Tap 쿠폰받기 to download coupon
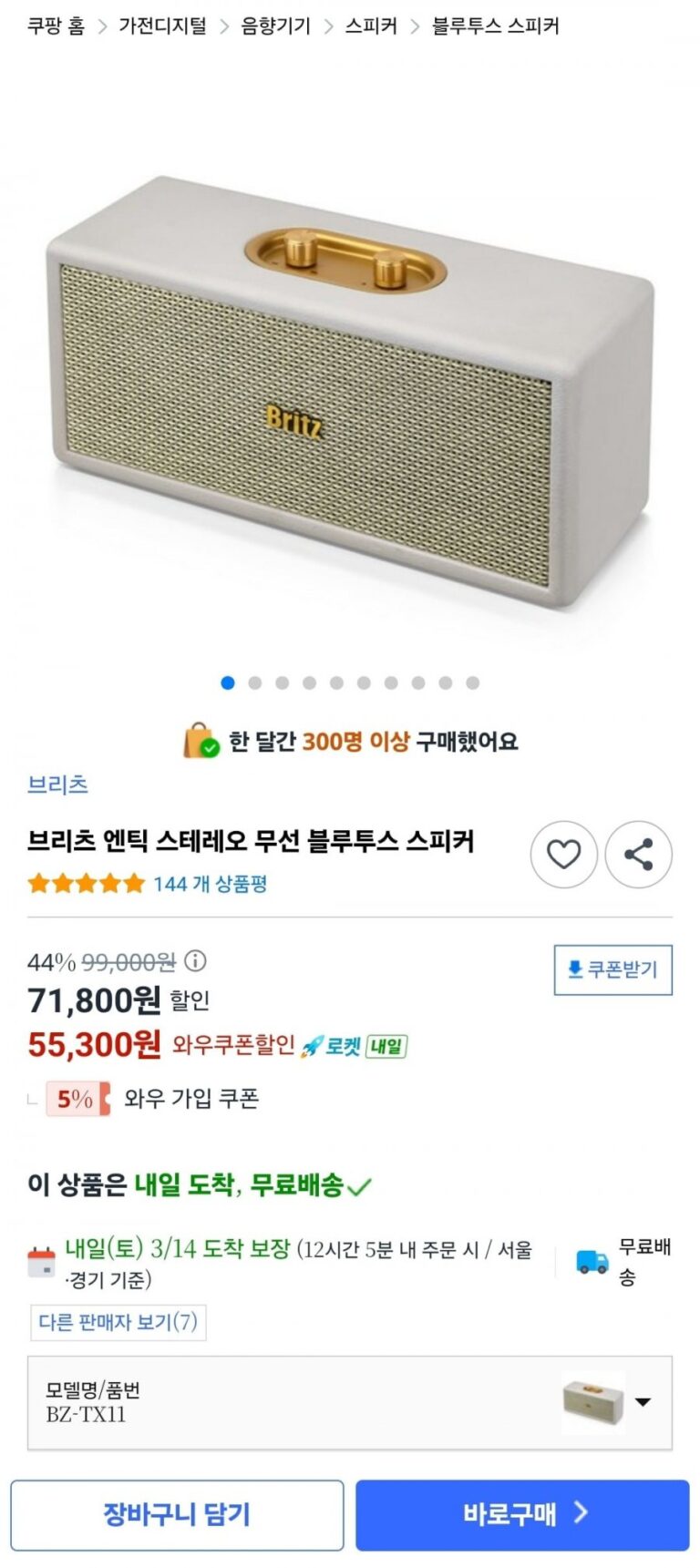 [612, 969]
